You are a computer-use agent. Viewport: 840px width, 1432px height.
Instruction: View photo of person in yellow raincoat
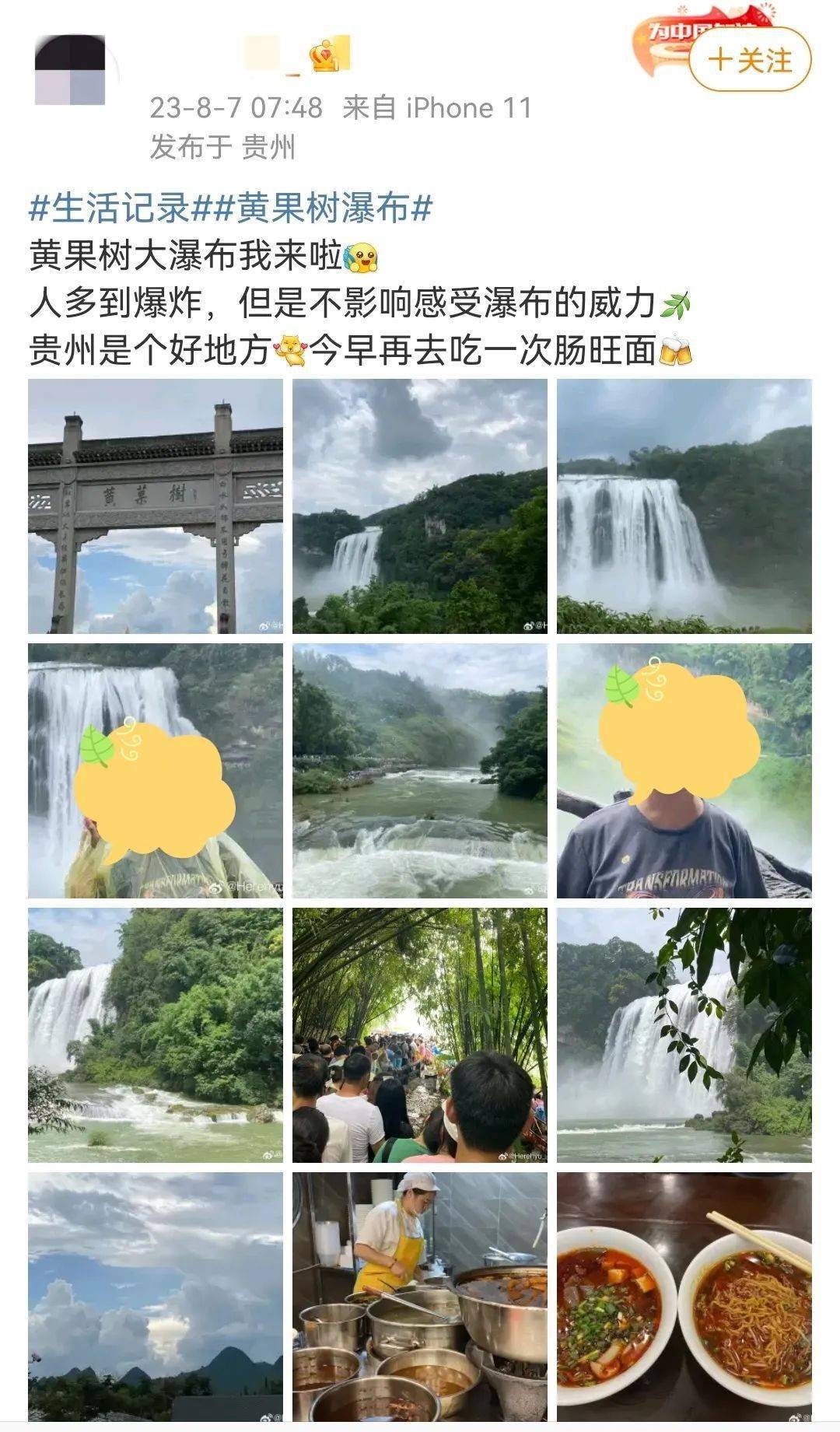[156, 770]
